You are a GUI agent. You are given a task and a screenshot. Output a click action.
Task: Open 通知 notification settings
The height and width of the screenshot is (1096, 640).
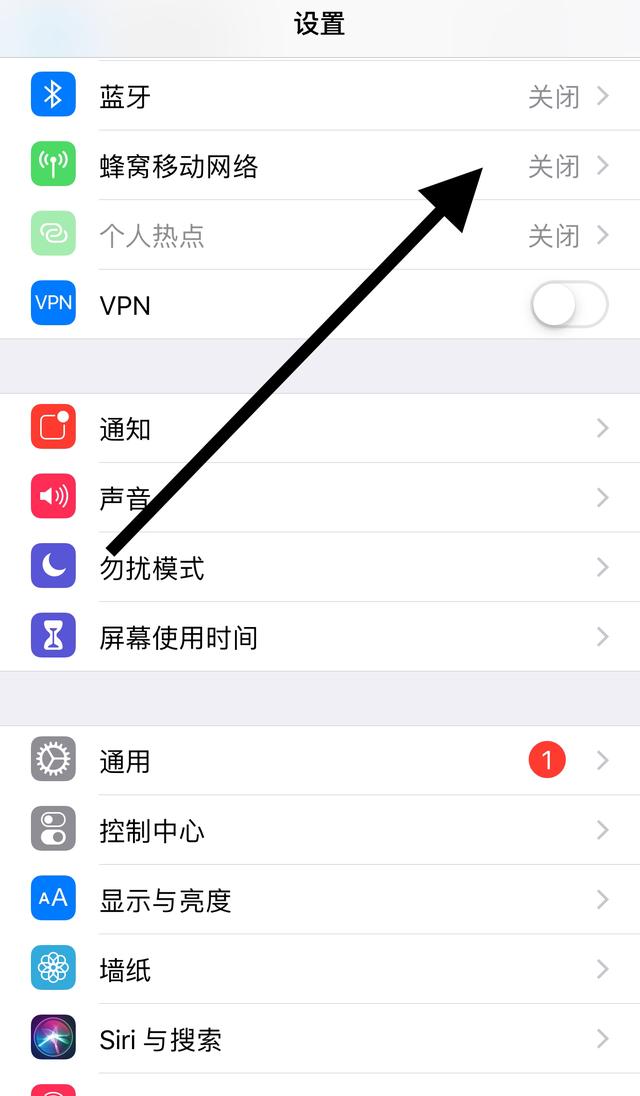click(x=320, y=428)
